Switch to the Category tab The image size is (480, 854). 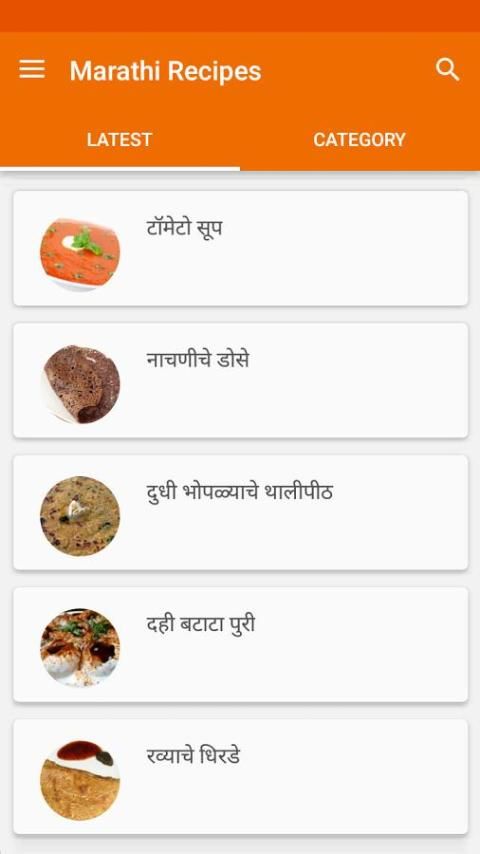point(360,140)
